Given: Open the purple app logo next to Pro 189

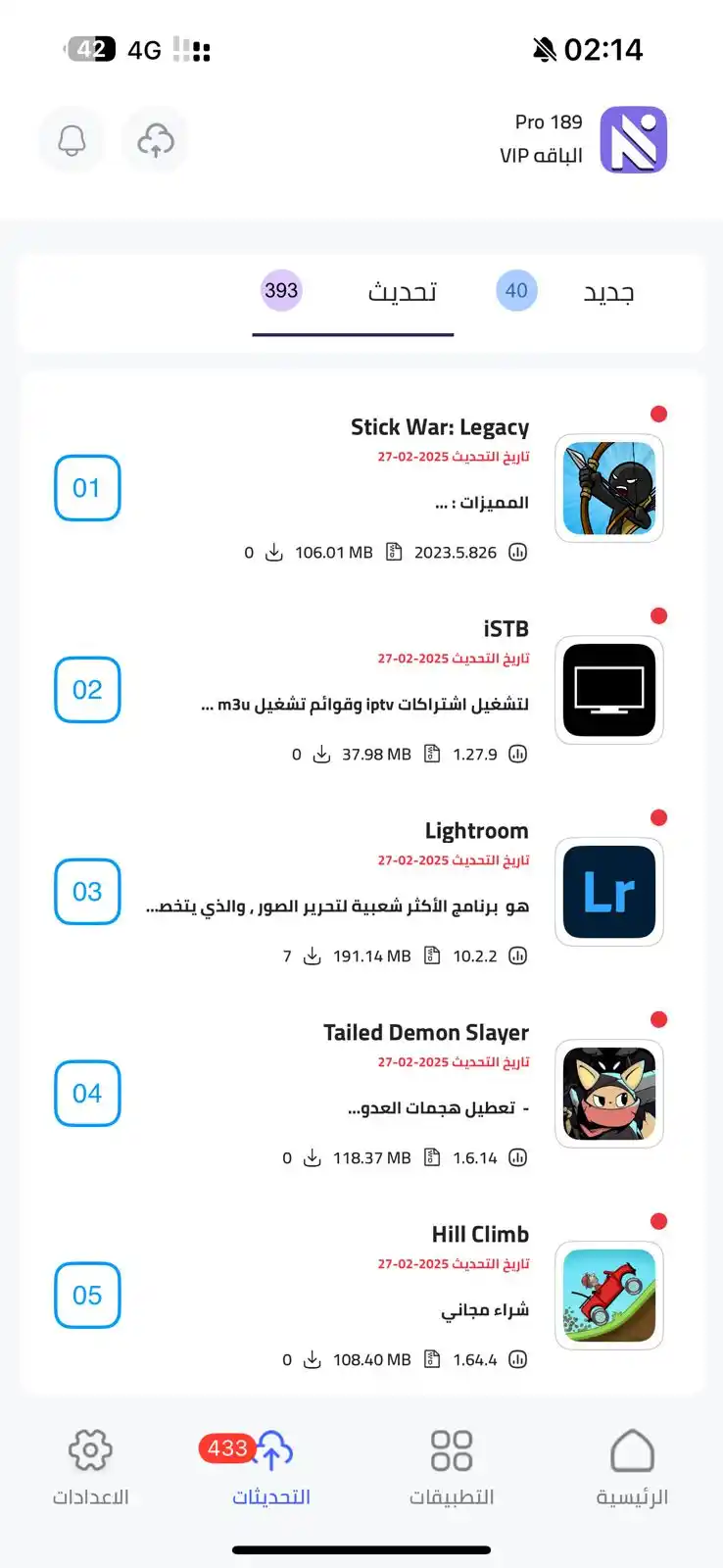Looking at the screenshot, I should (x=633, y=139).
